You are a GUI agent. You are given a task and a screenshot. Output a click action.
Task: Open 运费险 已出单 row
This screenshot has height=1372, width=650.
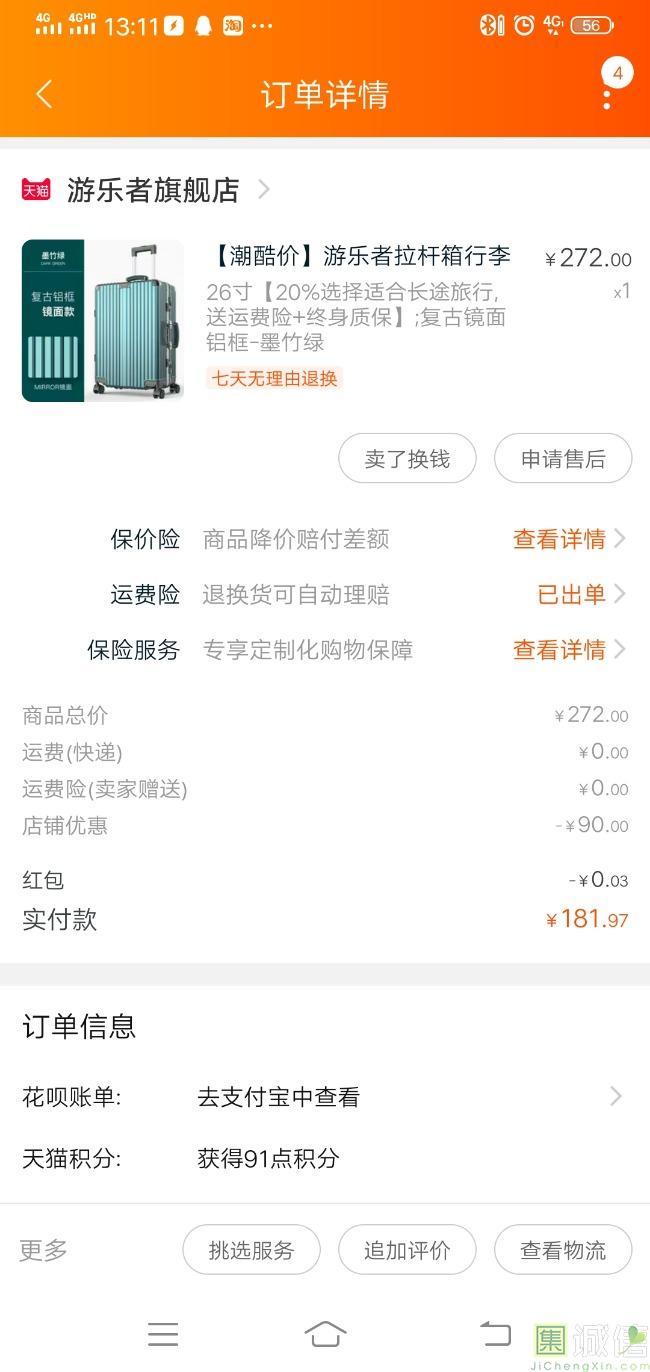(x=580, y=594)
